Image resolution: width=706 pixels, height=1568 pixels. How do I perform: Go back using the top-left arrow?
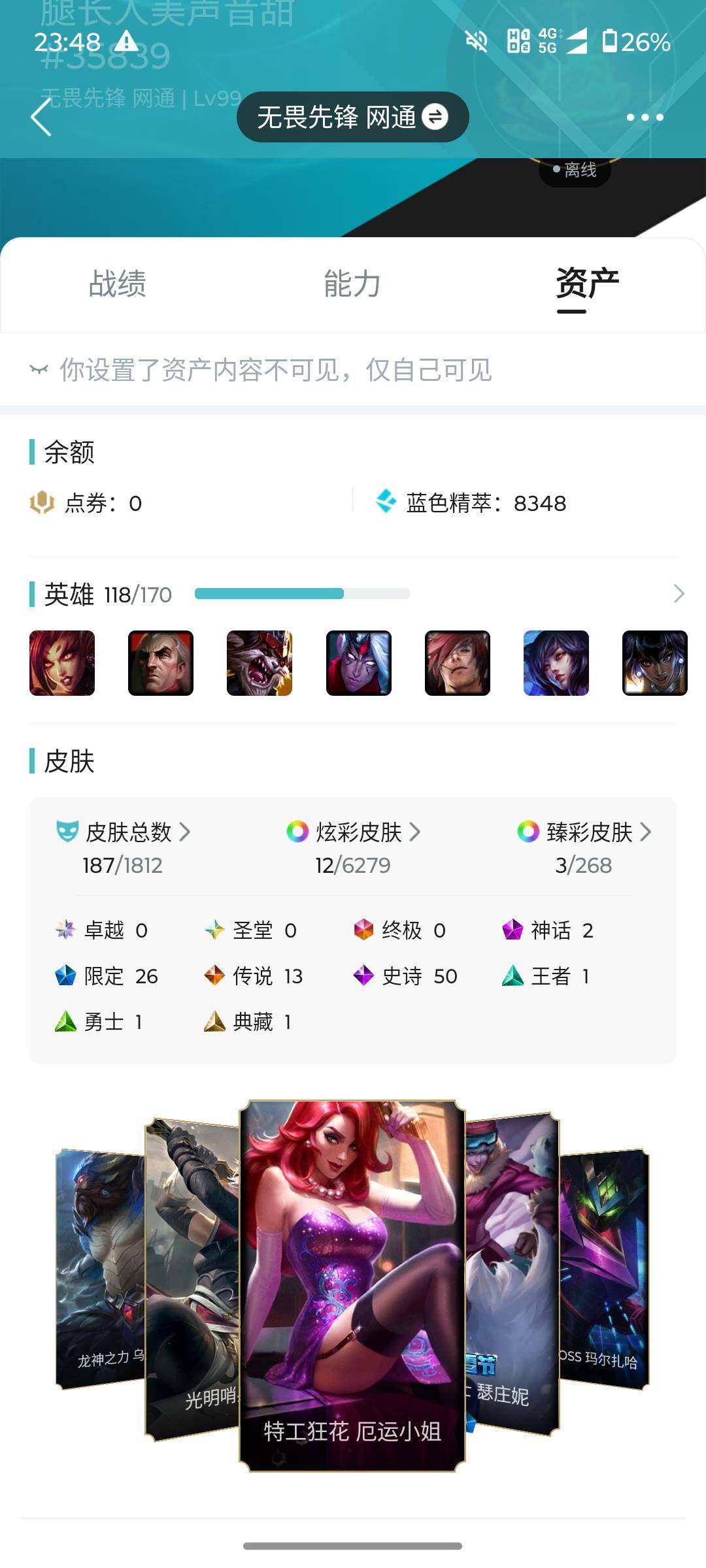[41, 118]
